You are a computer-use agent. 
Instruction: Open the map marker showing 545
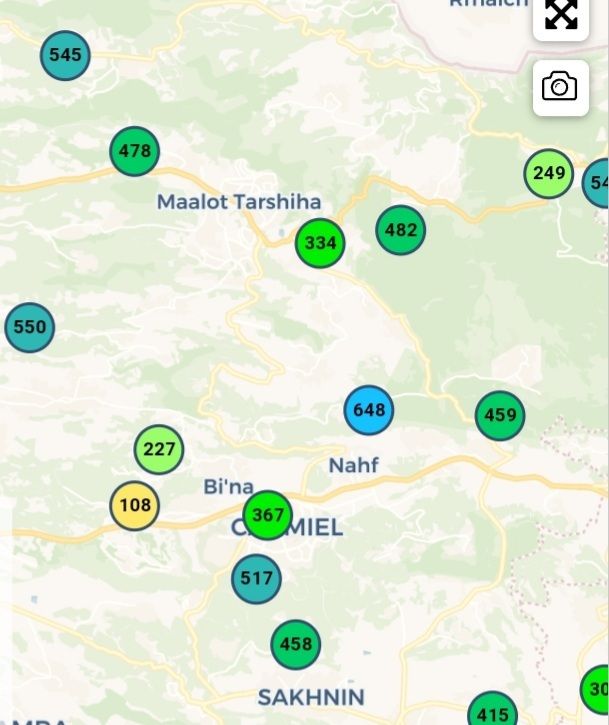(x=65, y=55)
